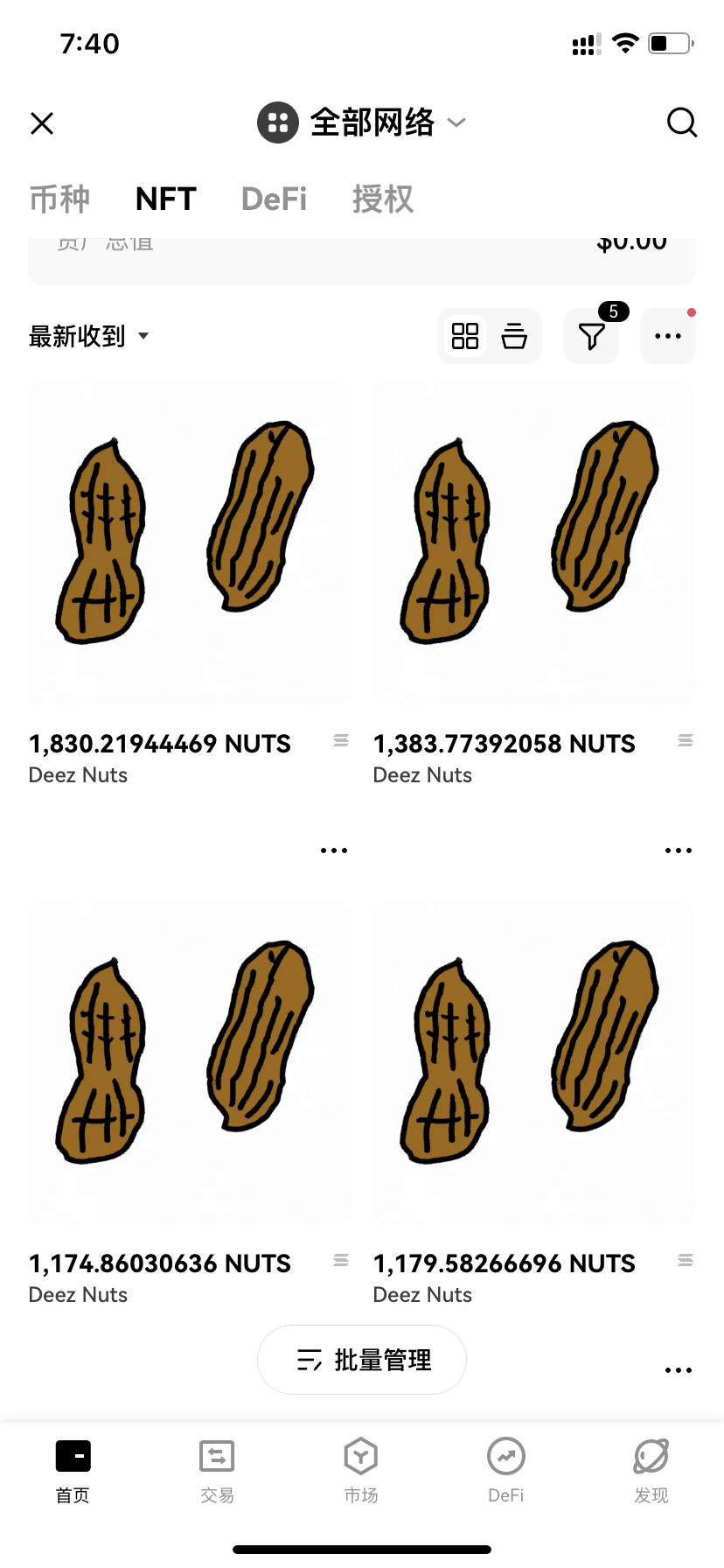This screenshot has height=1568, width=724.
Task: Open the 1,174.86030636 NUTS peanut thumbnail
Action: (190, 1064)
